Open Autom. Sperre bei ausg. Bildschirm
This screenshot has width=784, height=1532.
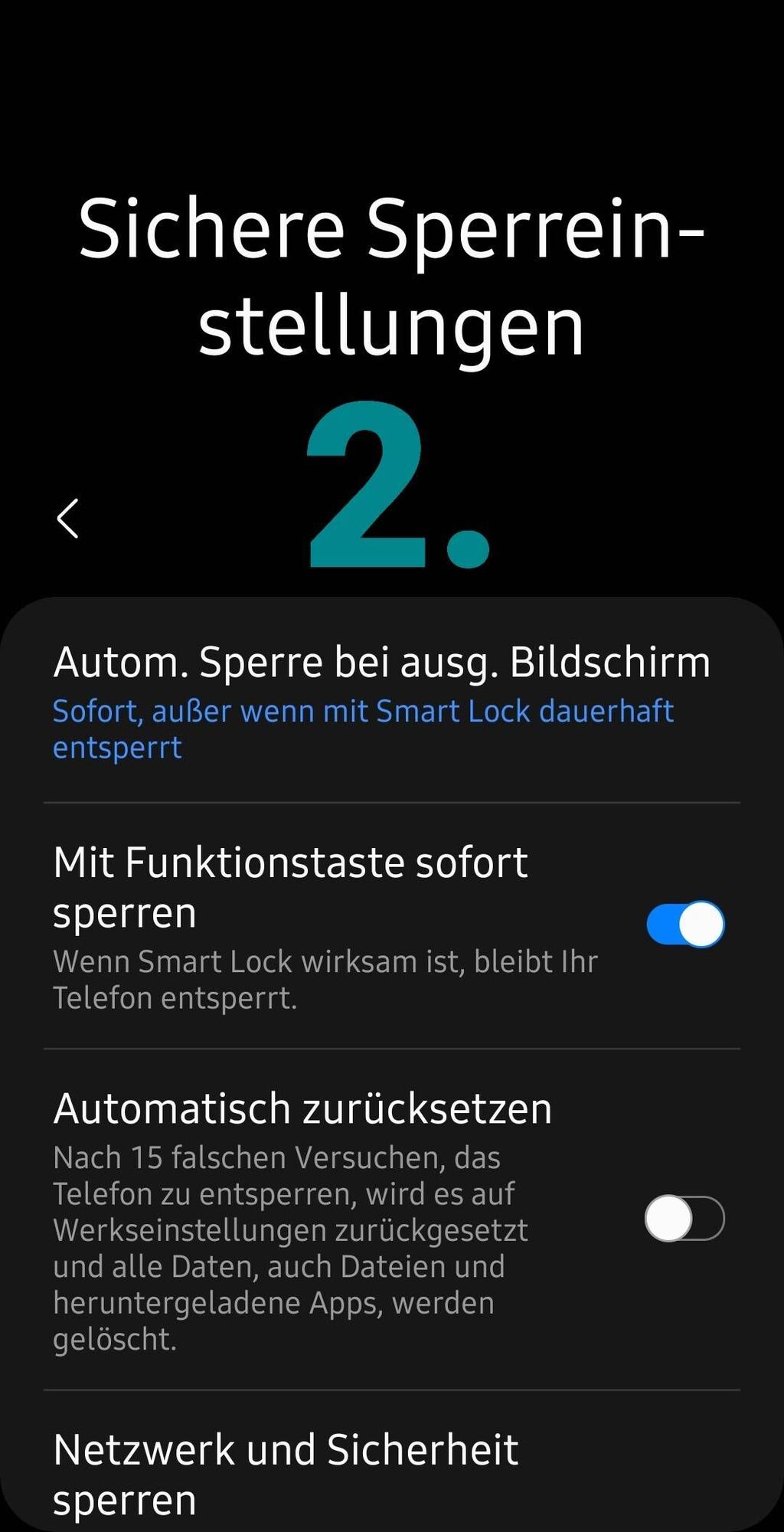coord(383,702)
